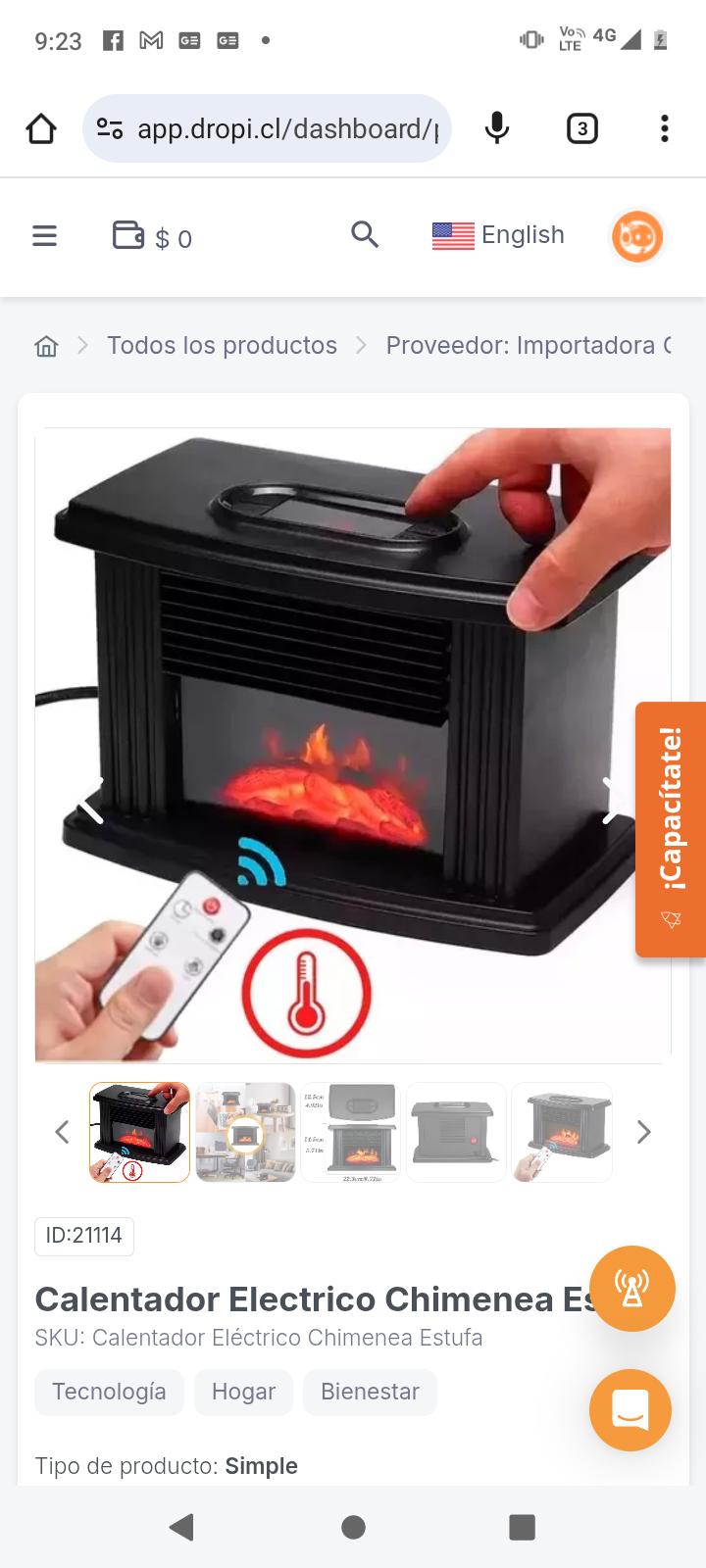
Task: Open the orange chat support bubble
Action: point(630,1409)
